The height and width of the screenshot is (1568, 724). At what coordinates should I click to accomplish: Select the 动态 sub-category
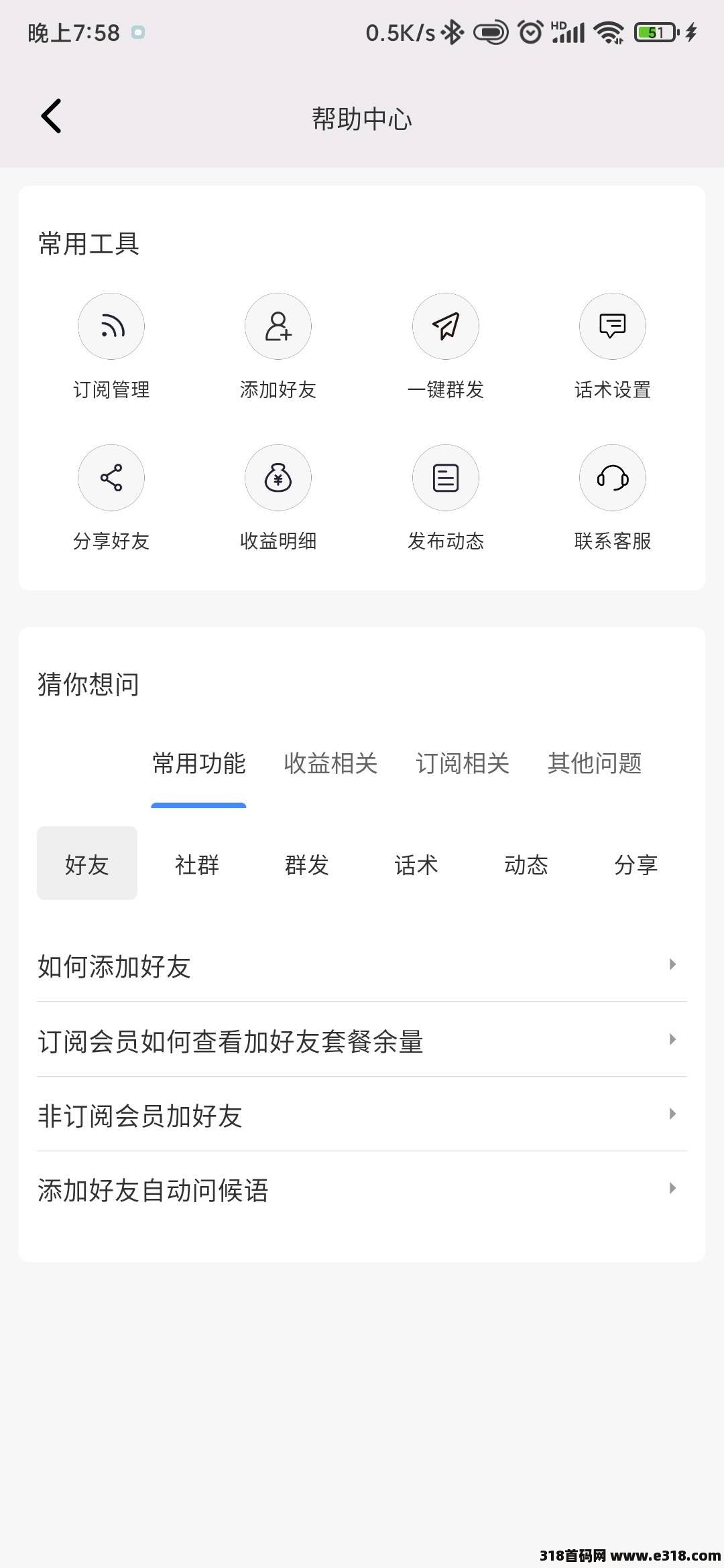(x=526, y=864)
